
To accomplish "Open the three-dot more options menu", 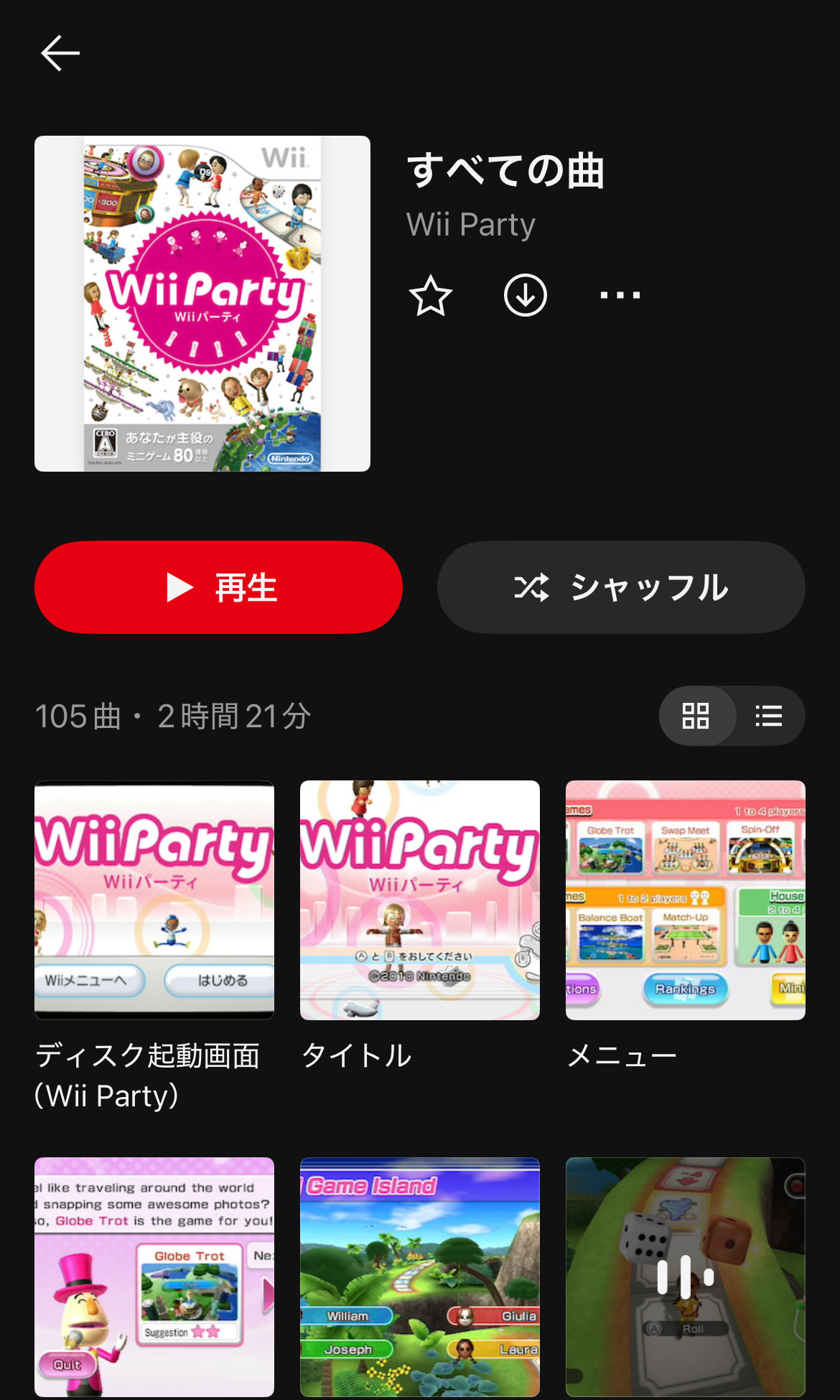I will pos(620,295).
